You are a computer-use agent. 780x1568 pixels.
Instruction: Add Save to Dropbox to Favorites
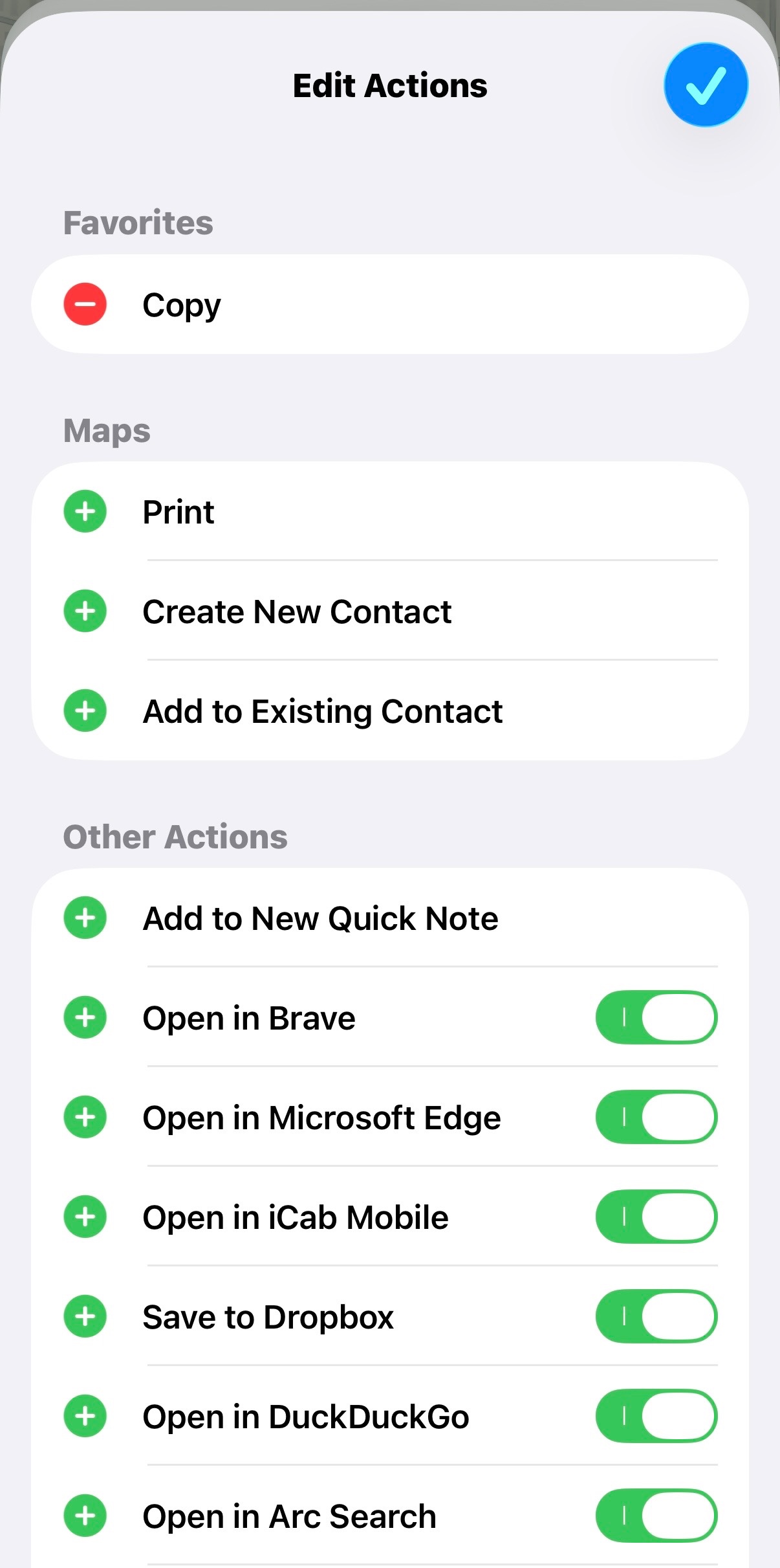tap(85, 1316)
